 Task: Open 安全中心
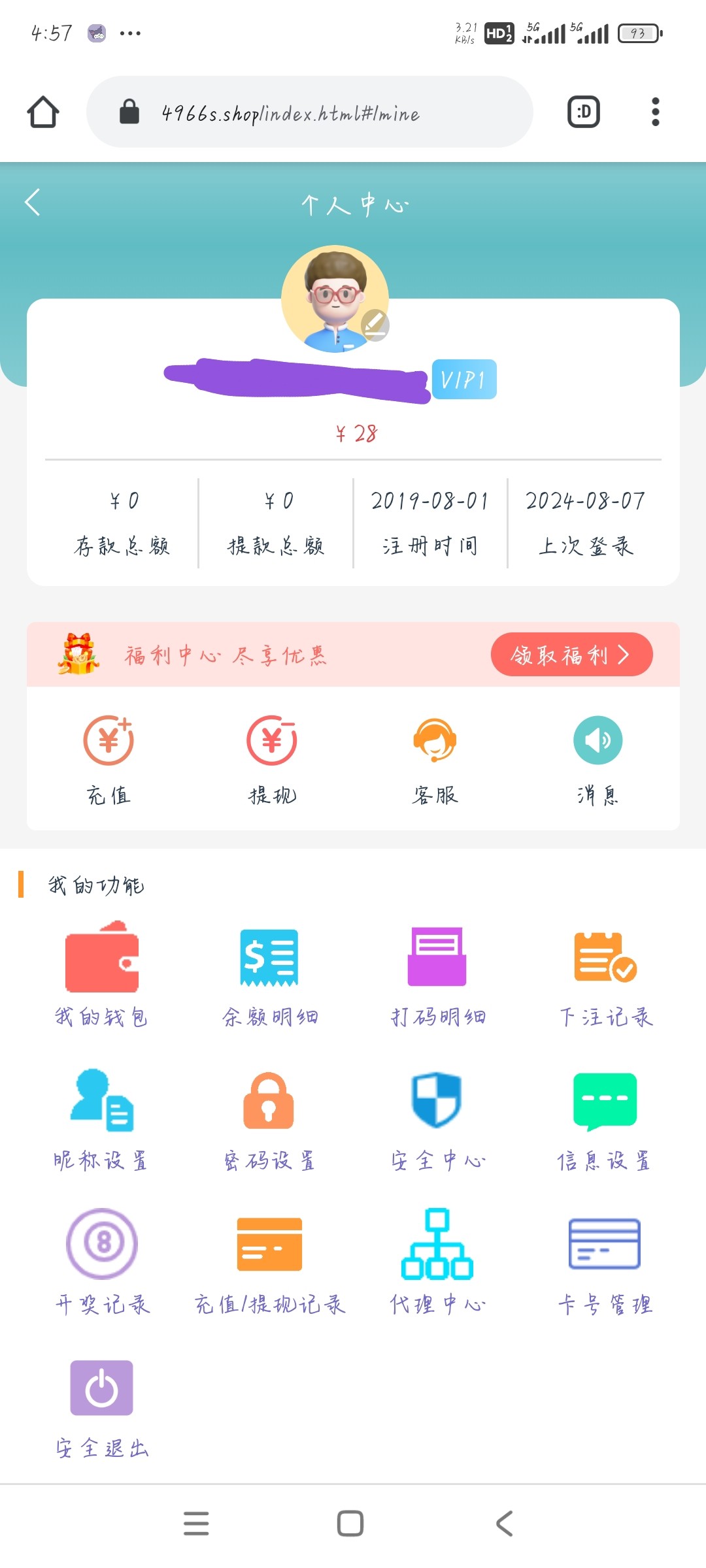(437, 1117)
